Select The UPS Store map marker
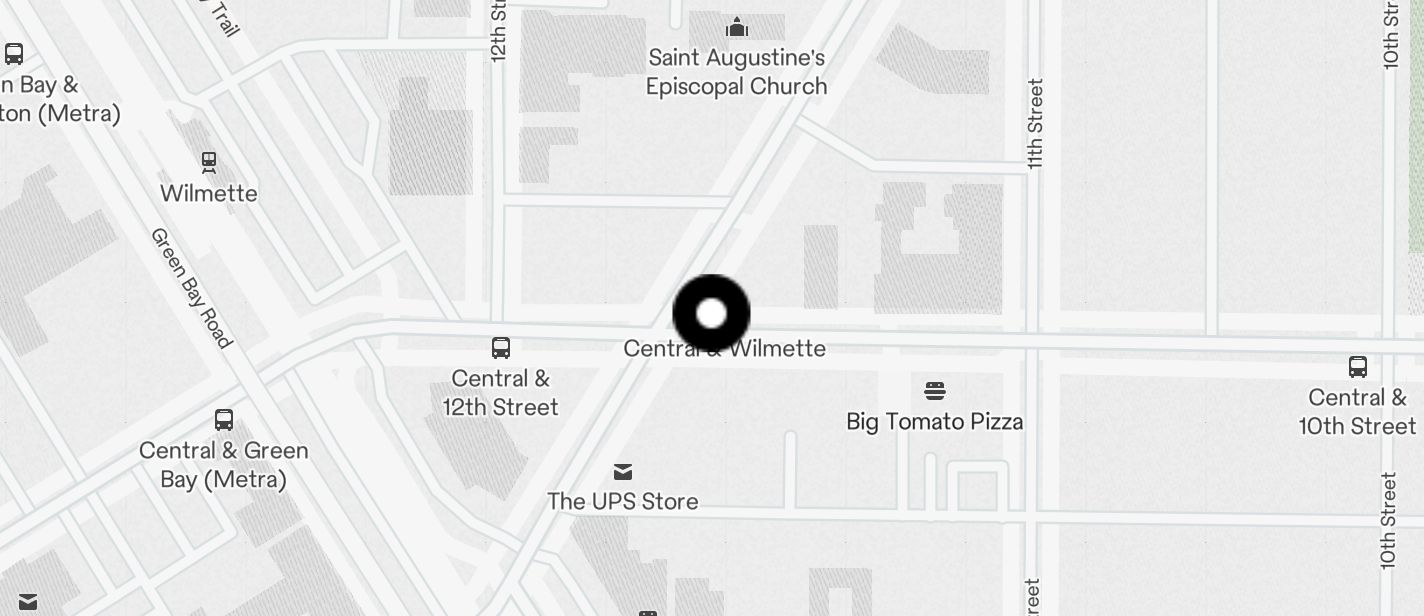The width and height of the screenshot is (1424, 616). point(623,471)
